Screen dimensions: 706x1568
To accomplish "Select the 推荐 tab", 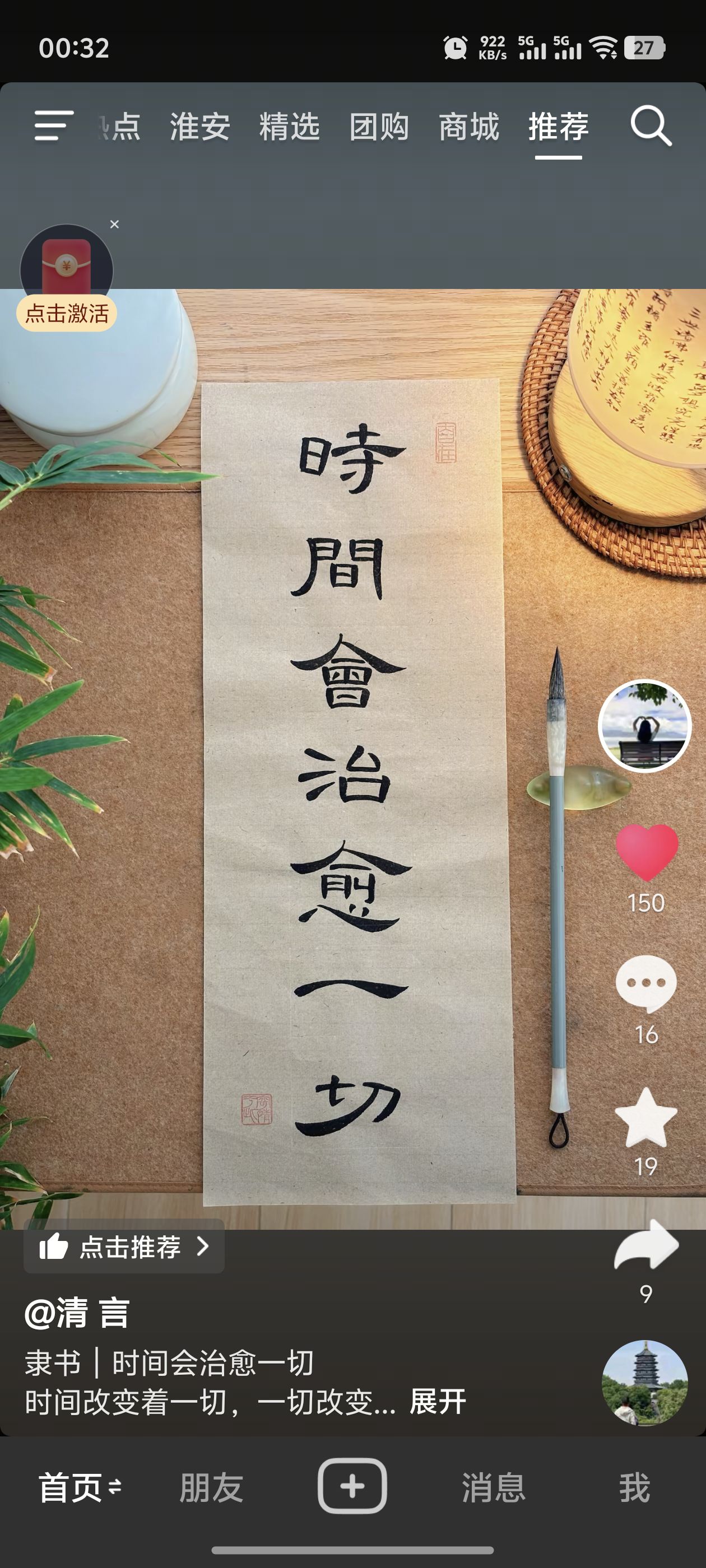I will [x=558, y=127].
